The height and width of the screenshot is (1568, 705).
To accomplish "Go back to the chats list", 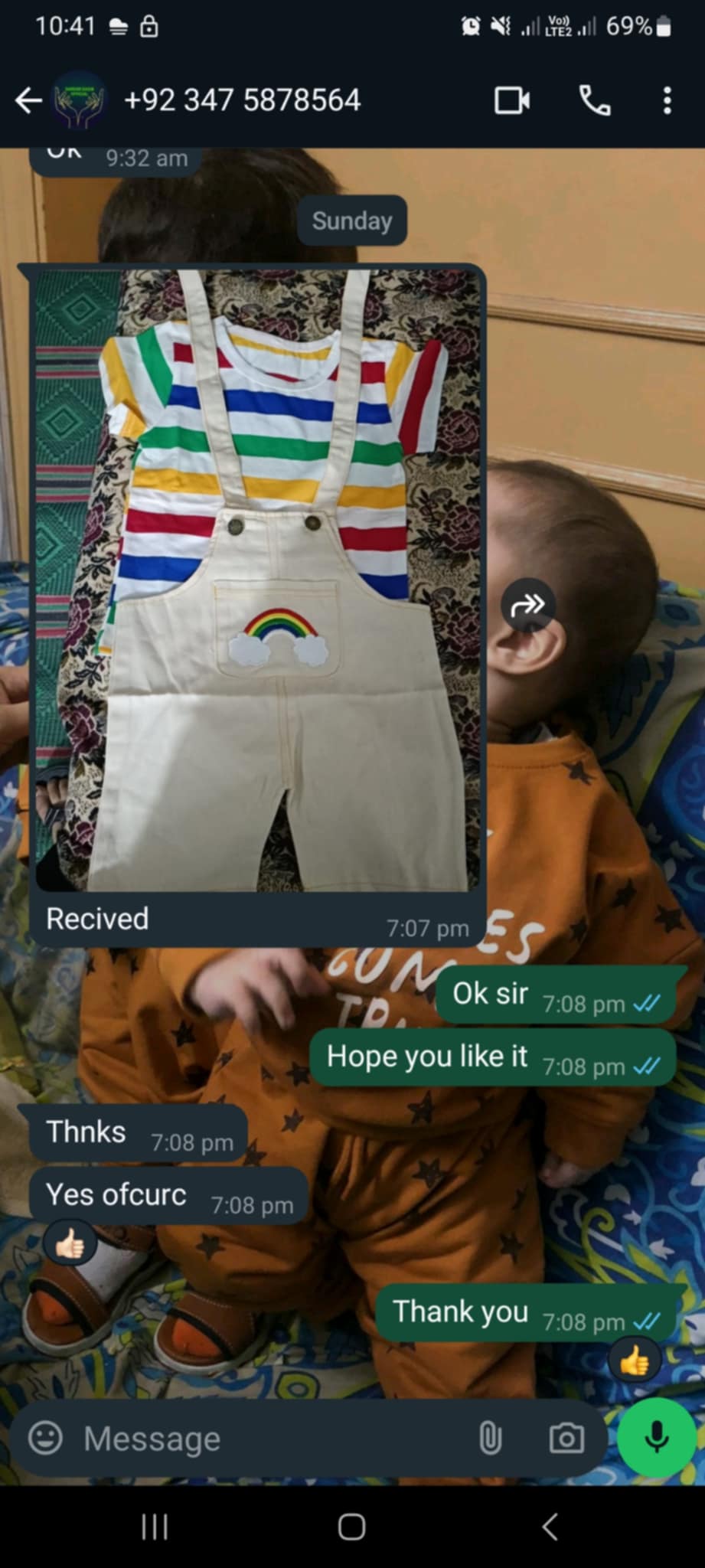I will tap(29, 100).
